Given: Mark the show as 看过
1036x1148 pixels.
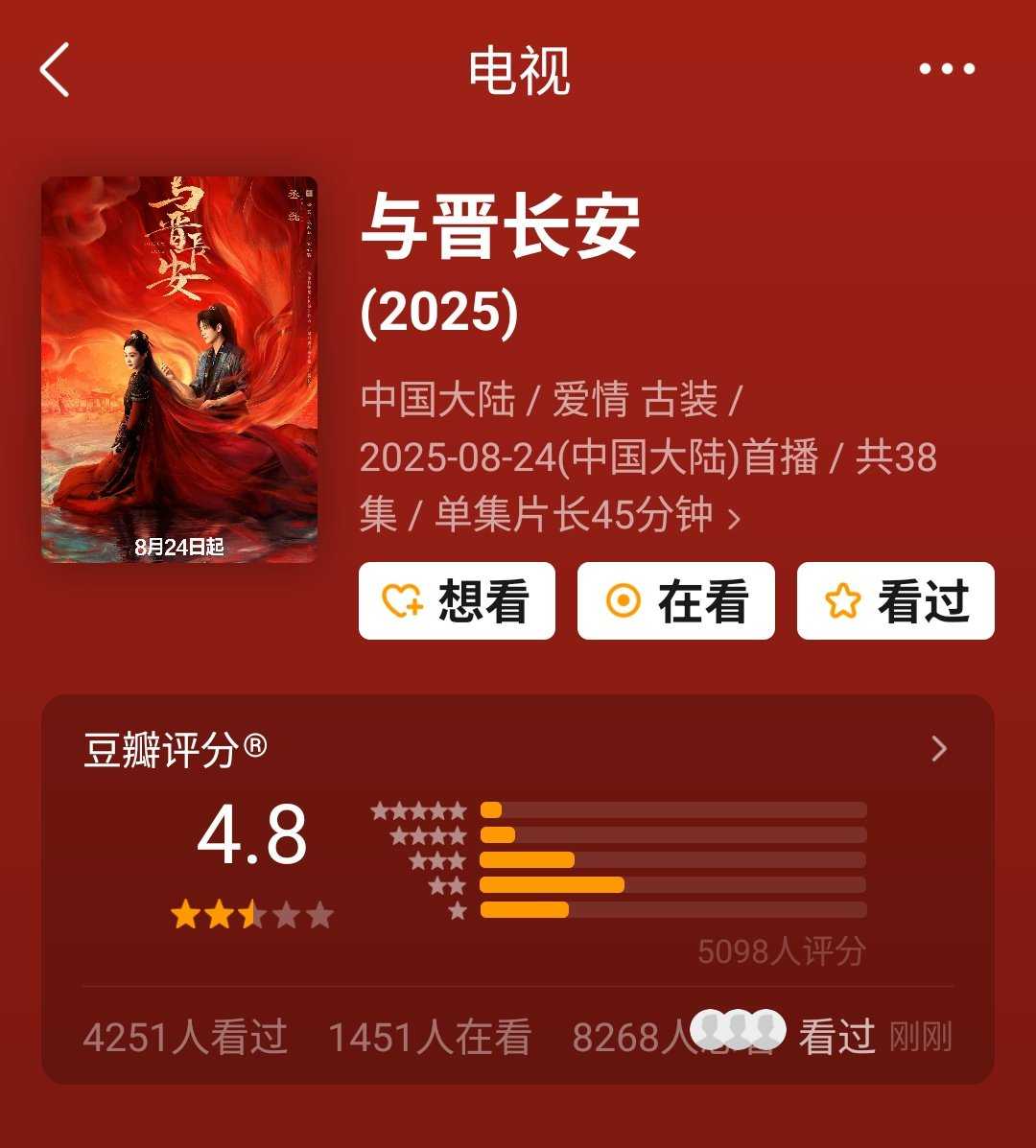Looking at the screenshot, I should 895,601.
